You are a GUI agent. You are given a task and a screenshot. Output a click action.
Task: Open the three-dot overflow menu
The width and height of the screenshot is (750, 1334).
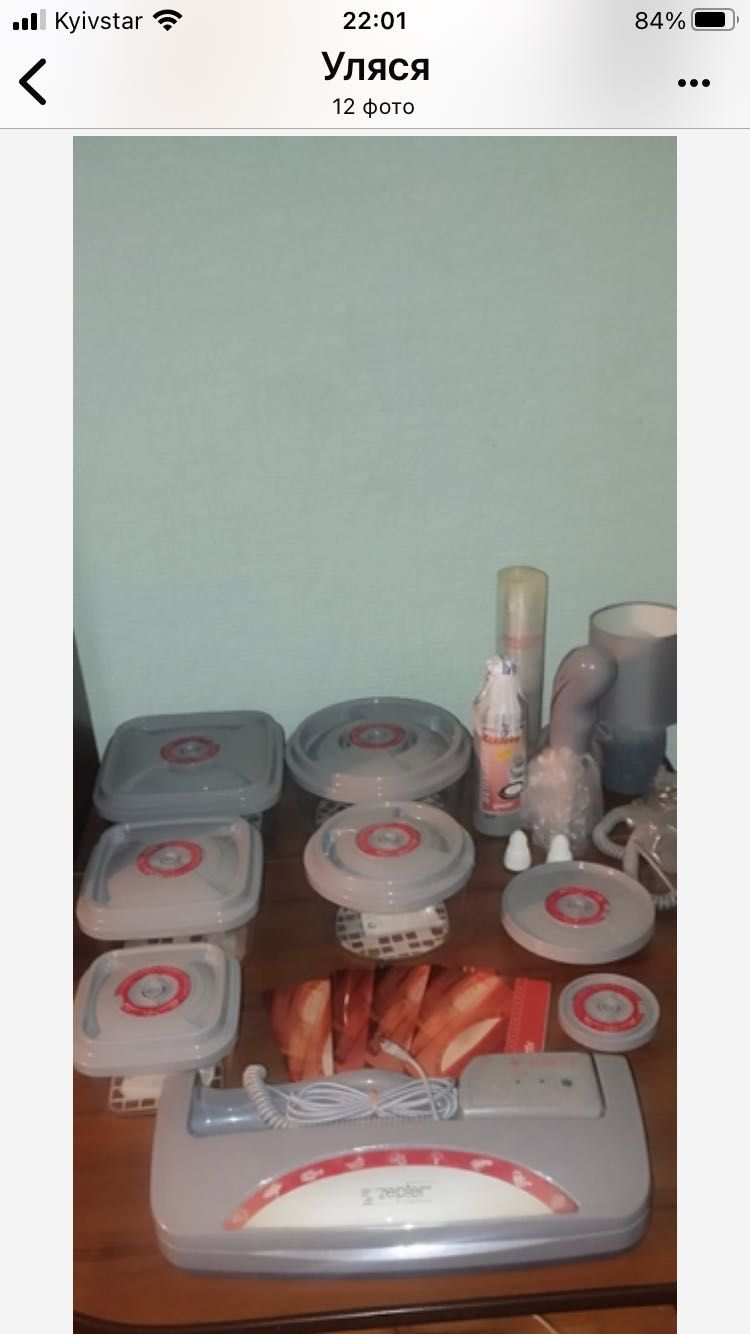[693, 83]
